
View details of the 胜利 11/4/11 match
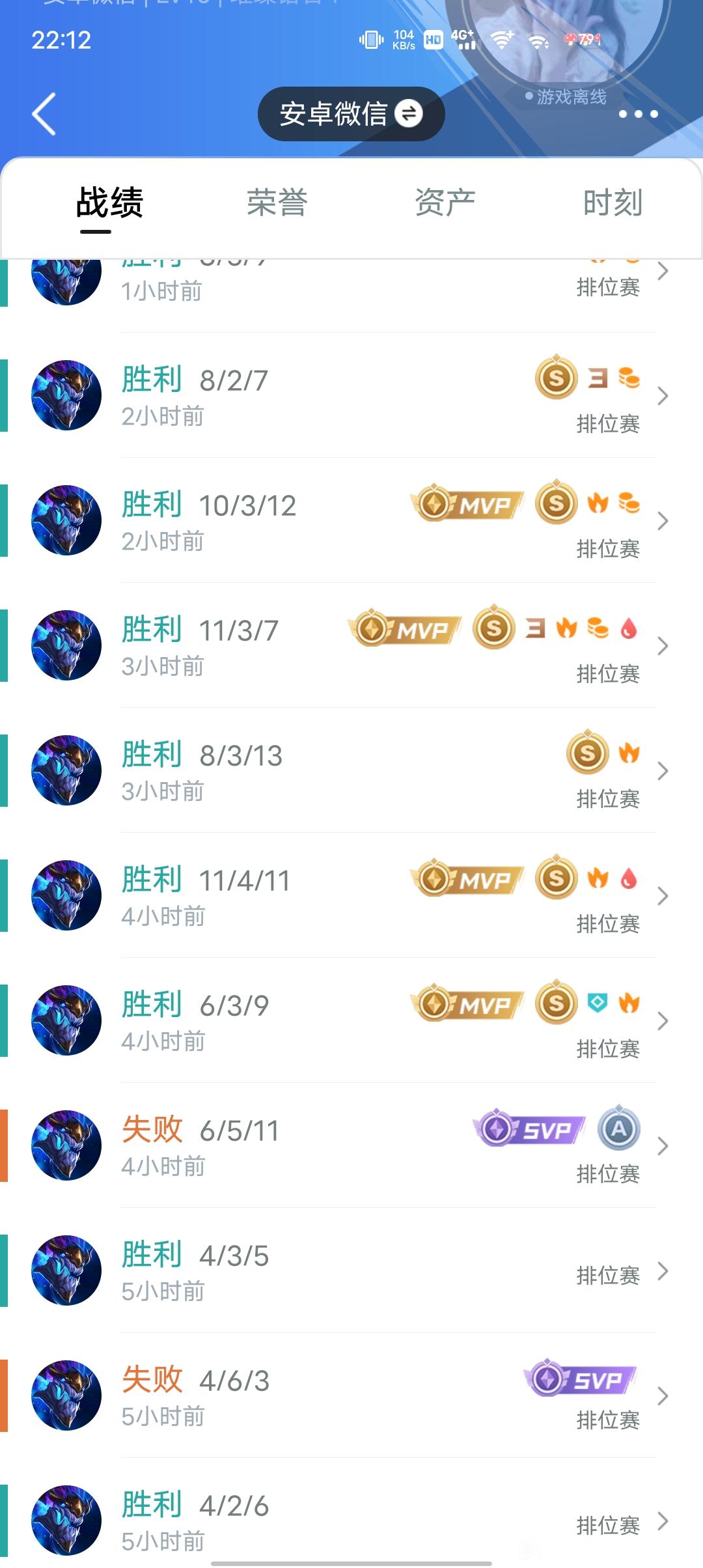coord(351,895)
